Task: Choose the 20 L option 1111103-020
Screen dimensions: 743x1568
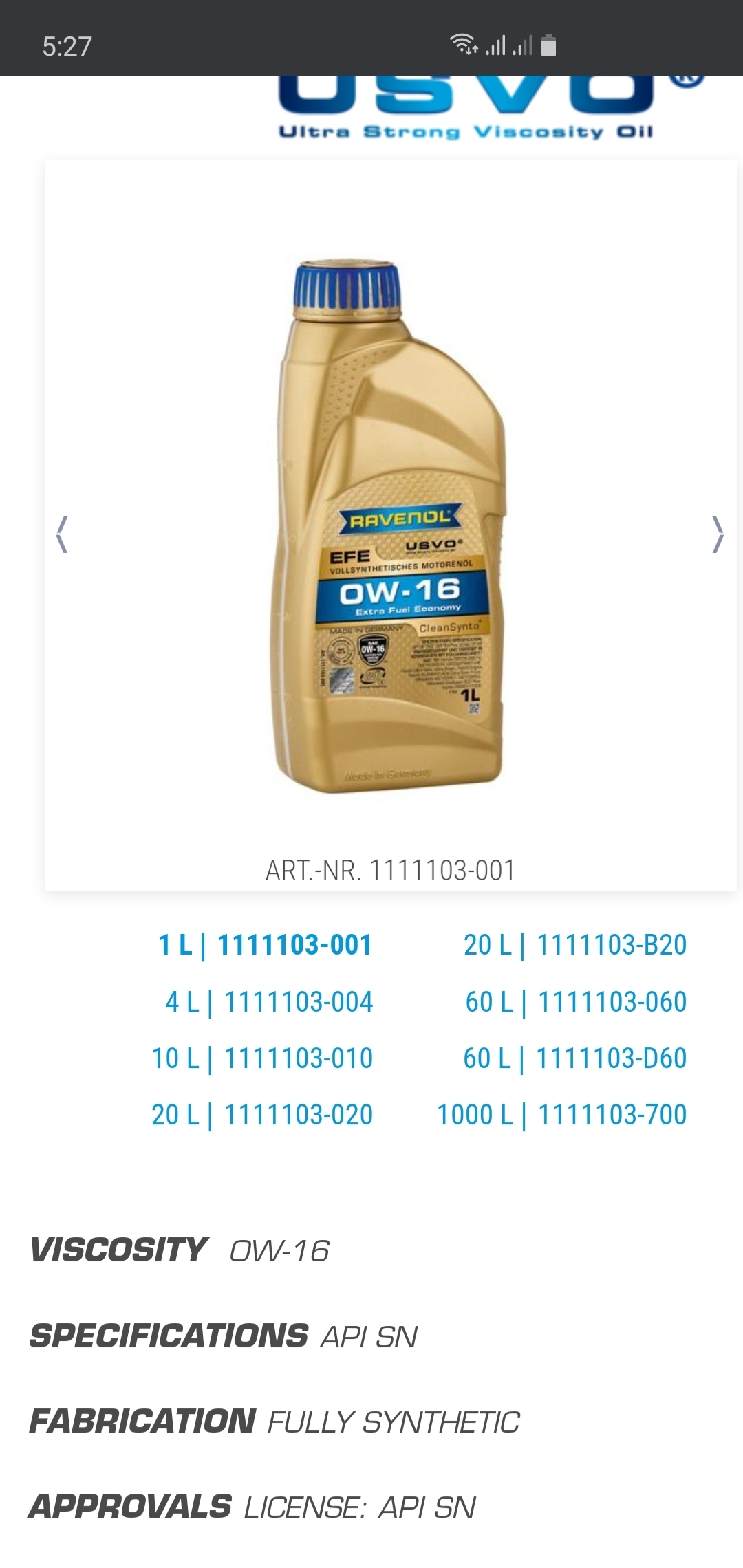Action: tap(262, 1115)
